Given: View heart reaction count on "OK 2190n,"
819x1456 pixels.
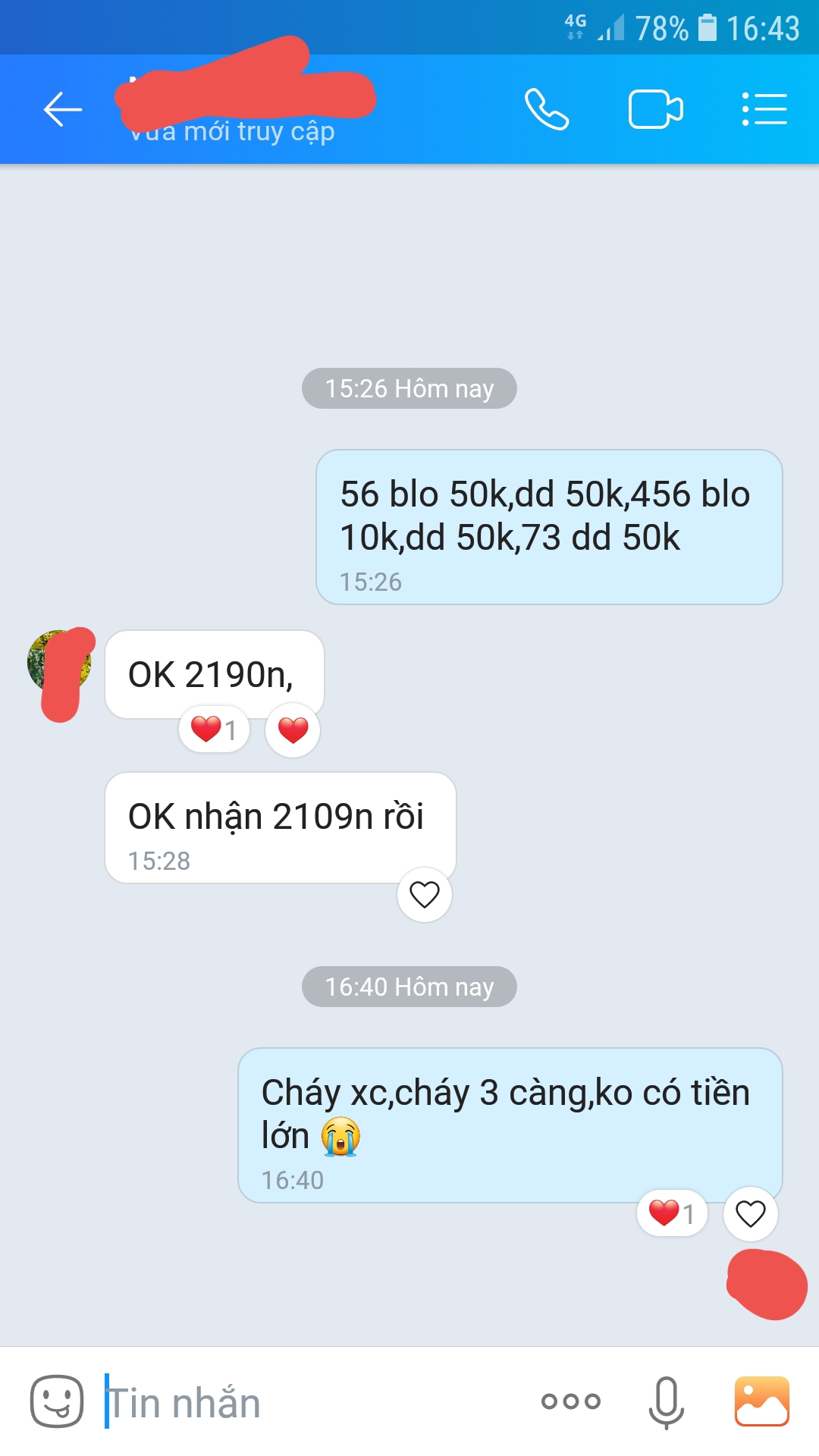Looking at the screenshot, I should click(x=214, y=730).
